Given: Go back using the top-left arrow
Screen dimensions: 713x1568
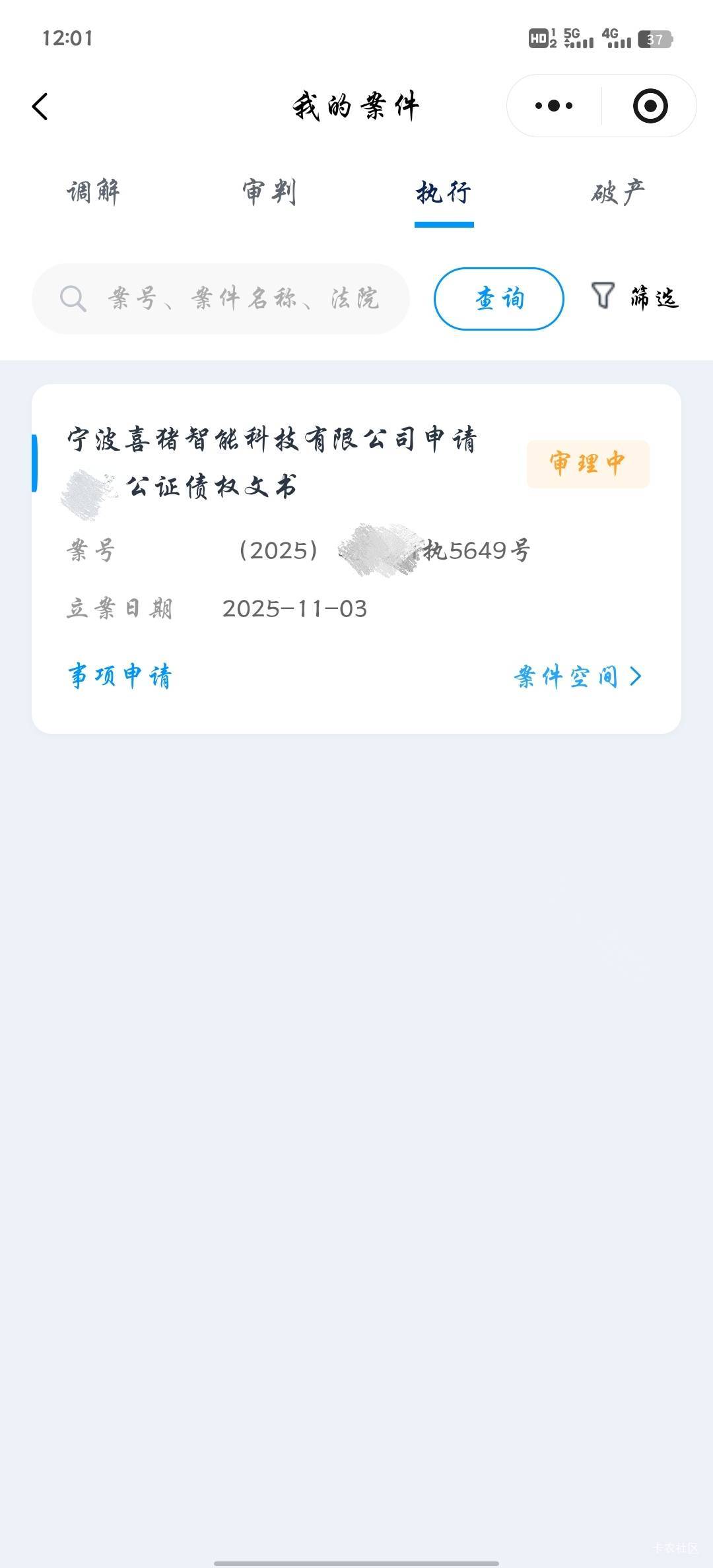Looking at the screenshot, I should [40, 106].
